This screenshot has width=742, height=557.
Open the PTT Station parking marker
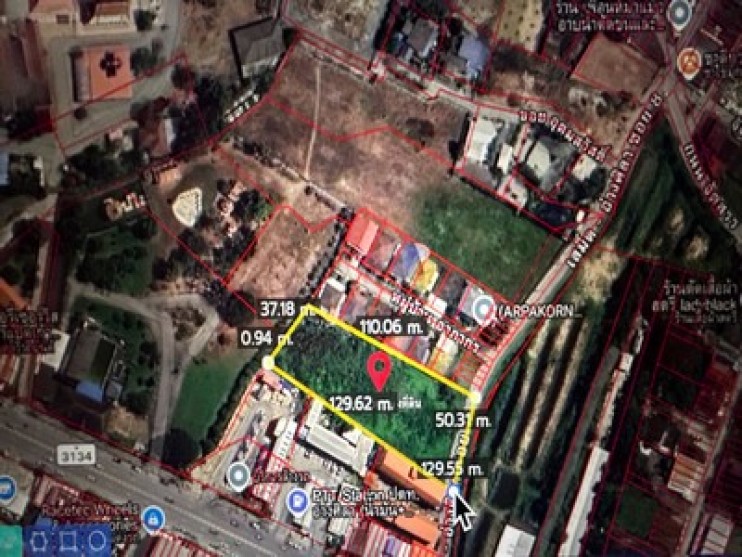[297, 499]
